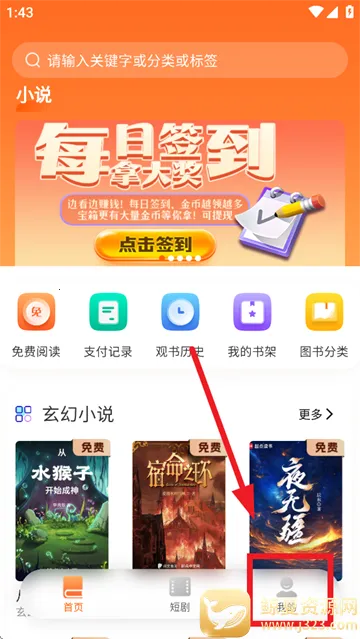This screenshot has width=360, height=639.
Task: View 支付记录 payment records
Action: (108, 326)
